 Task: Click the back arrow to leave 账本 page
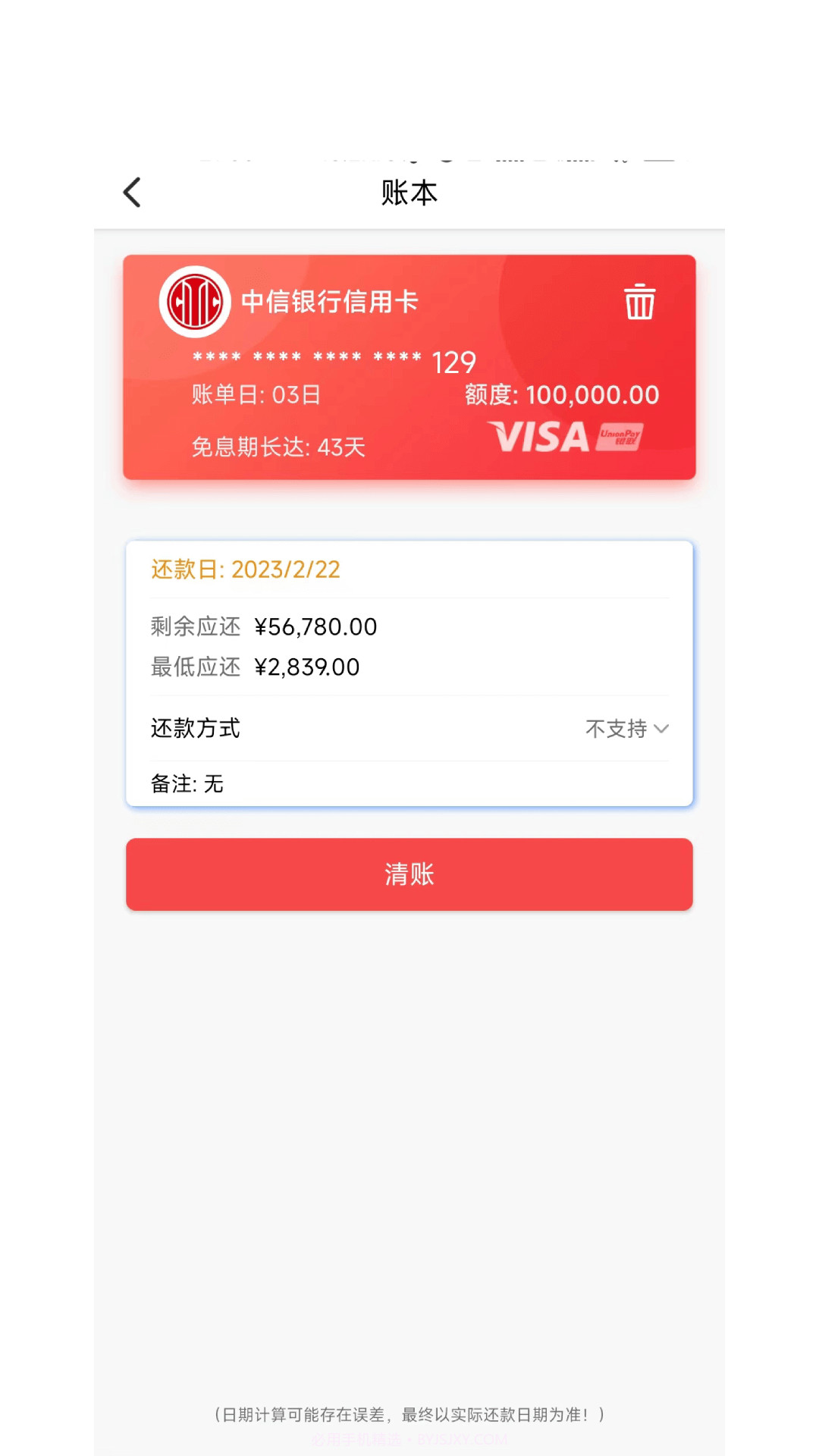pos(132,193)
